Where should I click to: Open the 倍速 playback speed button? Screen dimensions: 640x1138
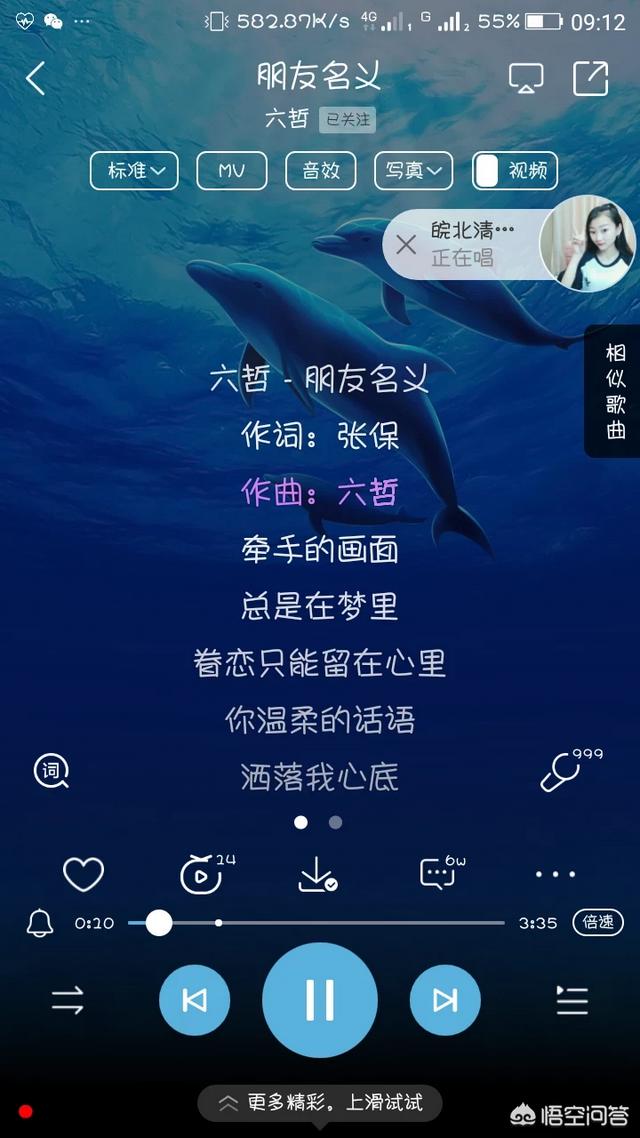coord(598,922)
